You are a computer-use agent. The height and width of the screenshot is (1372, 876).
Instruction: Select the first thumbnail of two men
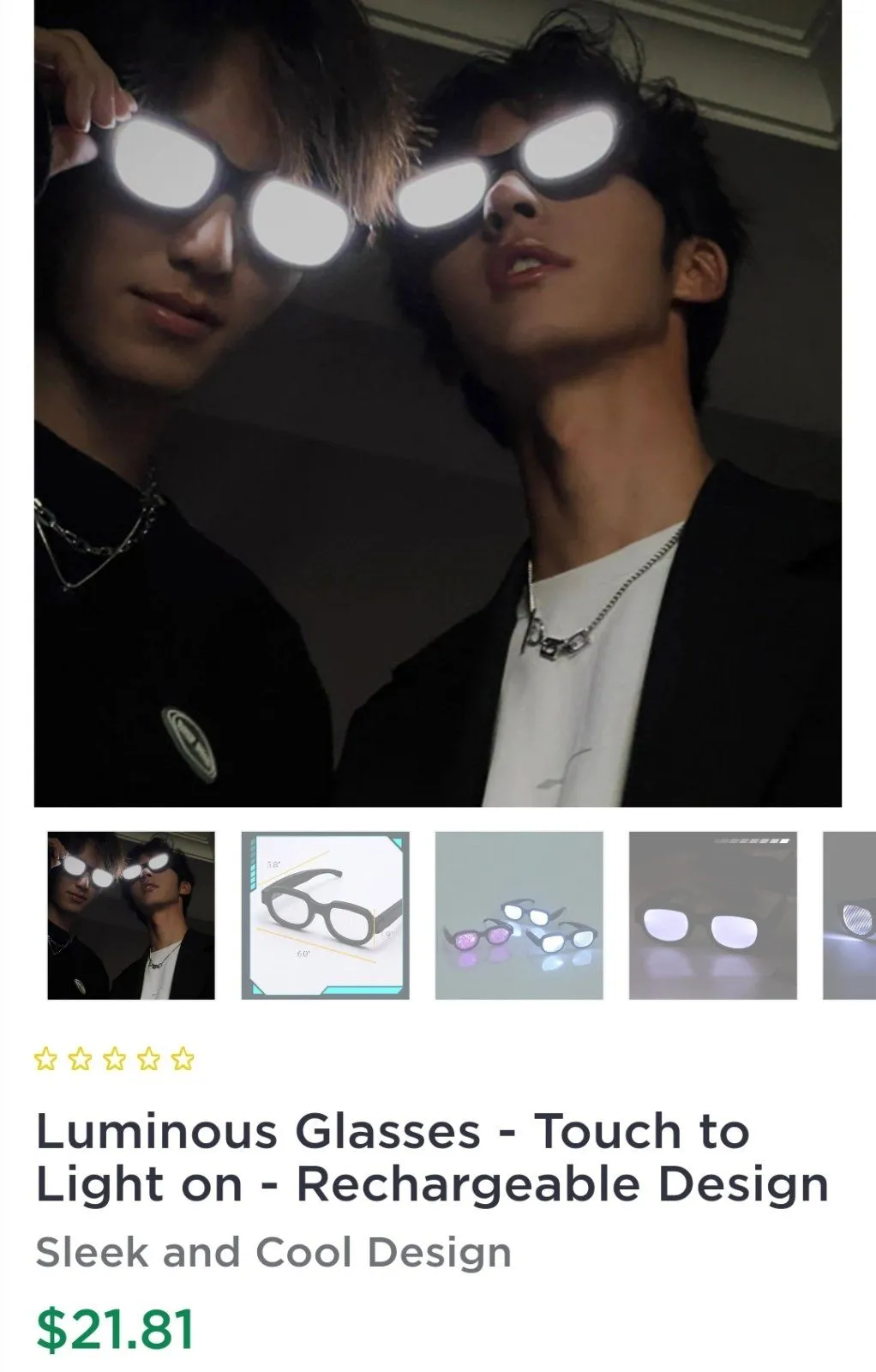131,915
